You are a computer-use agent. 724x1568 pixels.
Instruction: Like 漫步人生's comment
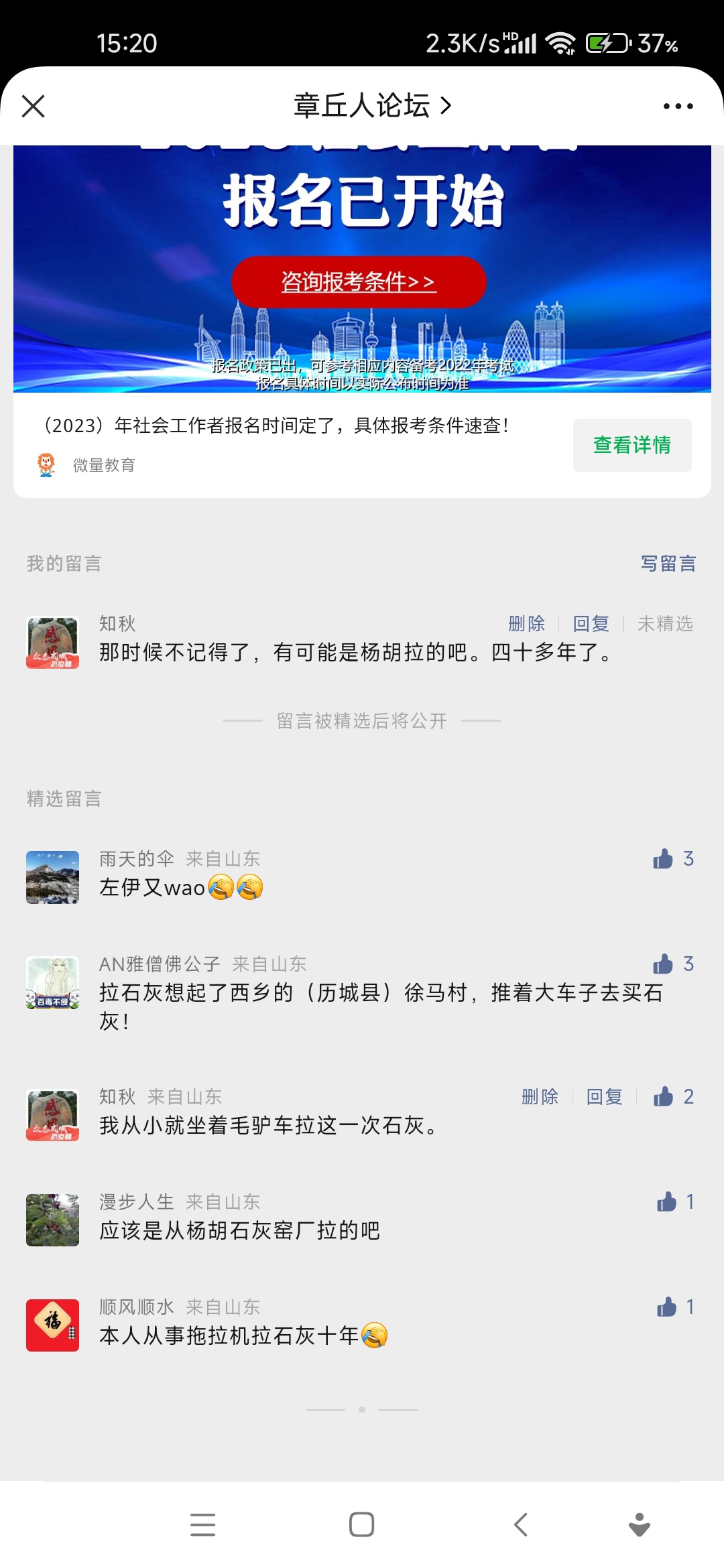click(667, 1202)
